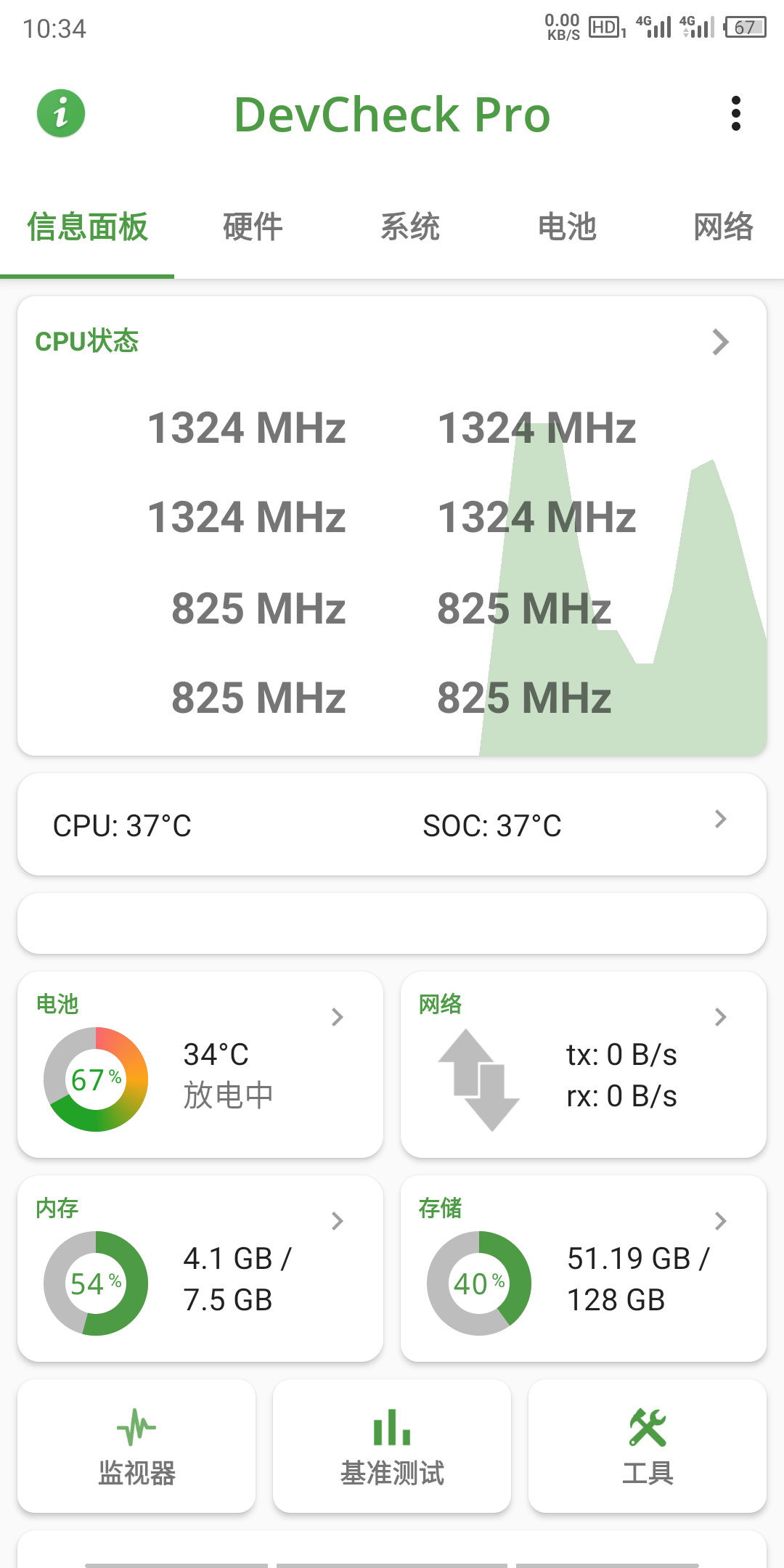The image size is (784, 1568).
Task: Open the CPU状态 card
Action: click(392, 526)
